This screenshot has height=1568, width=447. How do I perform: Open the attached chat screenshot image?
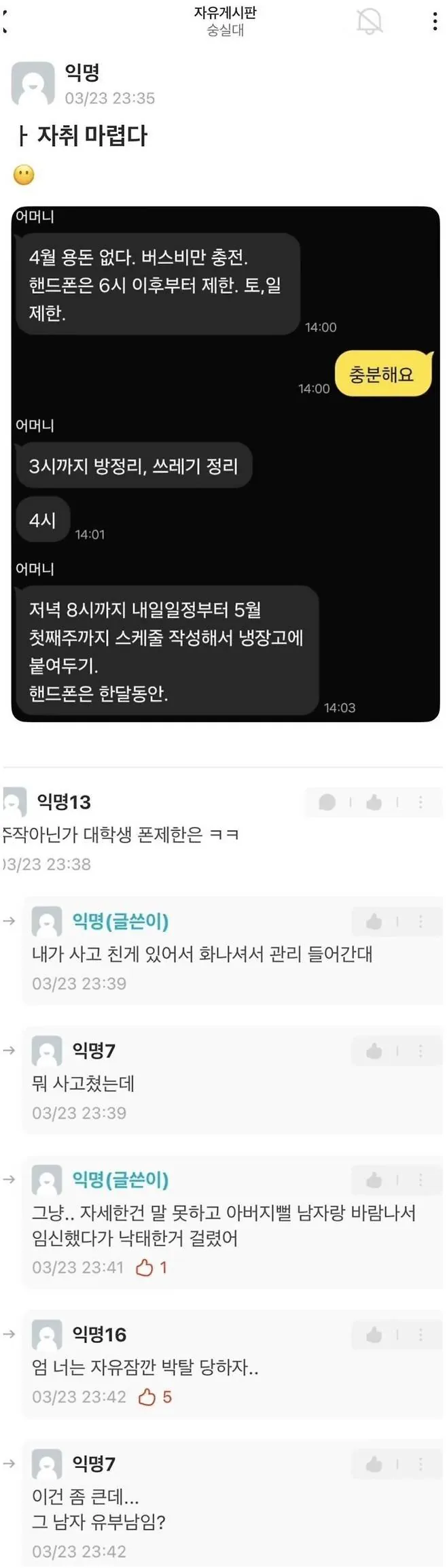pos(225,464)
